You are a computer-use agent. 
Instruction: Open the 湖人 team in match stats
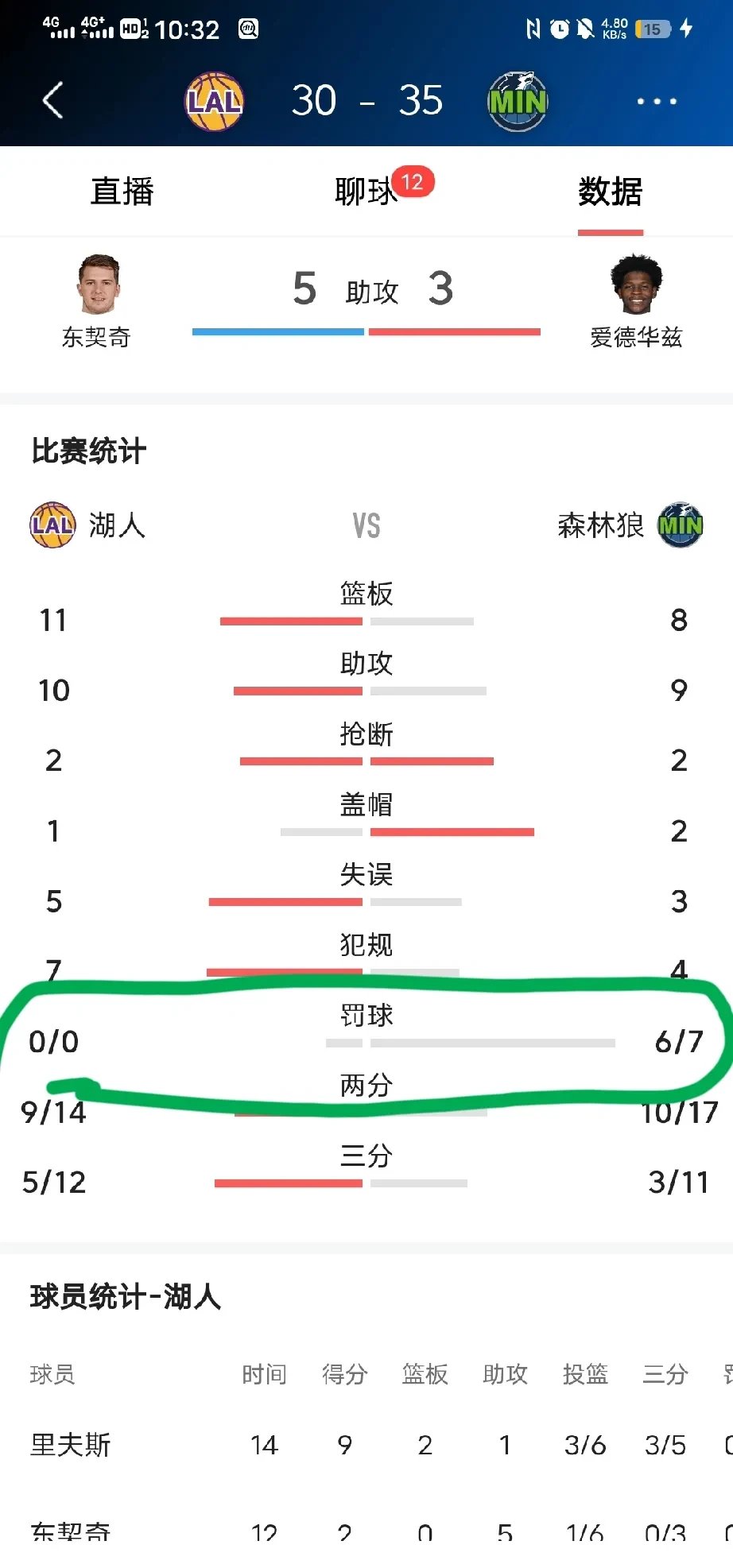coord(87,525)
